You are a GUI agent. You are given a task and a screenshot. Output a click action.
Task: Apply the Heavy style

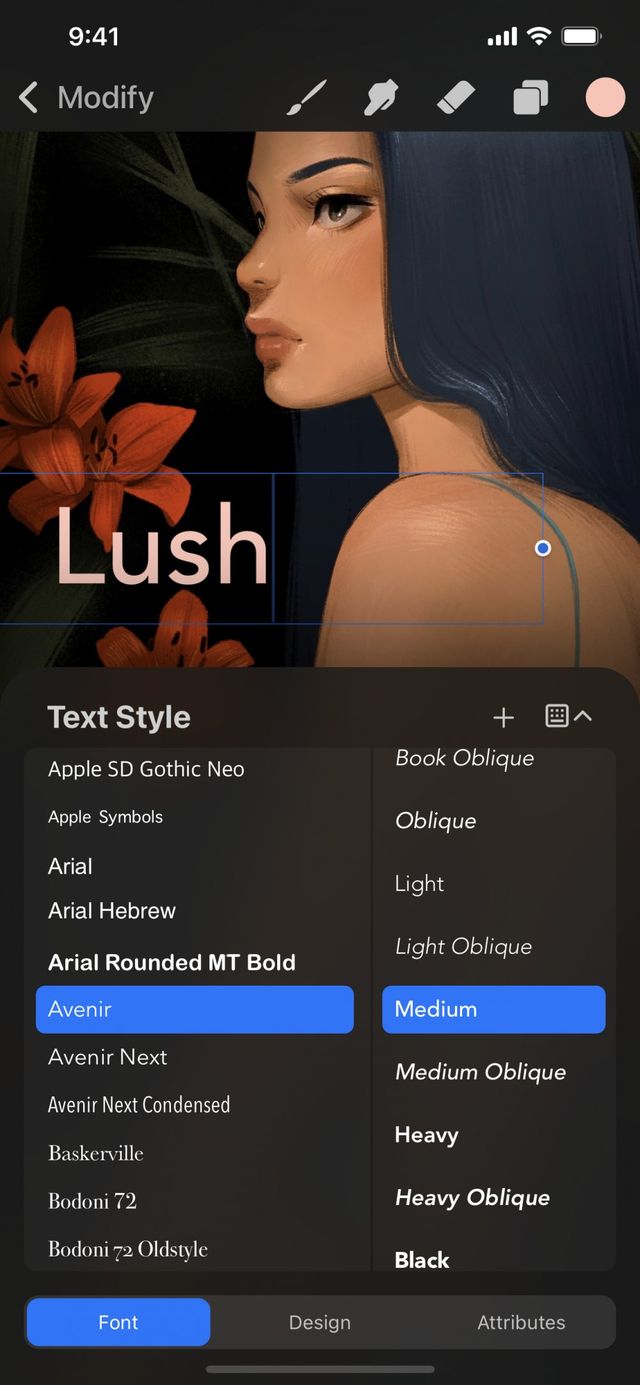[x=427, y=1135]
